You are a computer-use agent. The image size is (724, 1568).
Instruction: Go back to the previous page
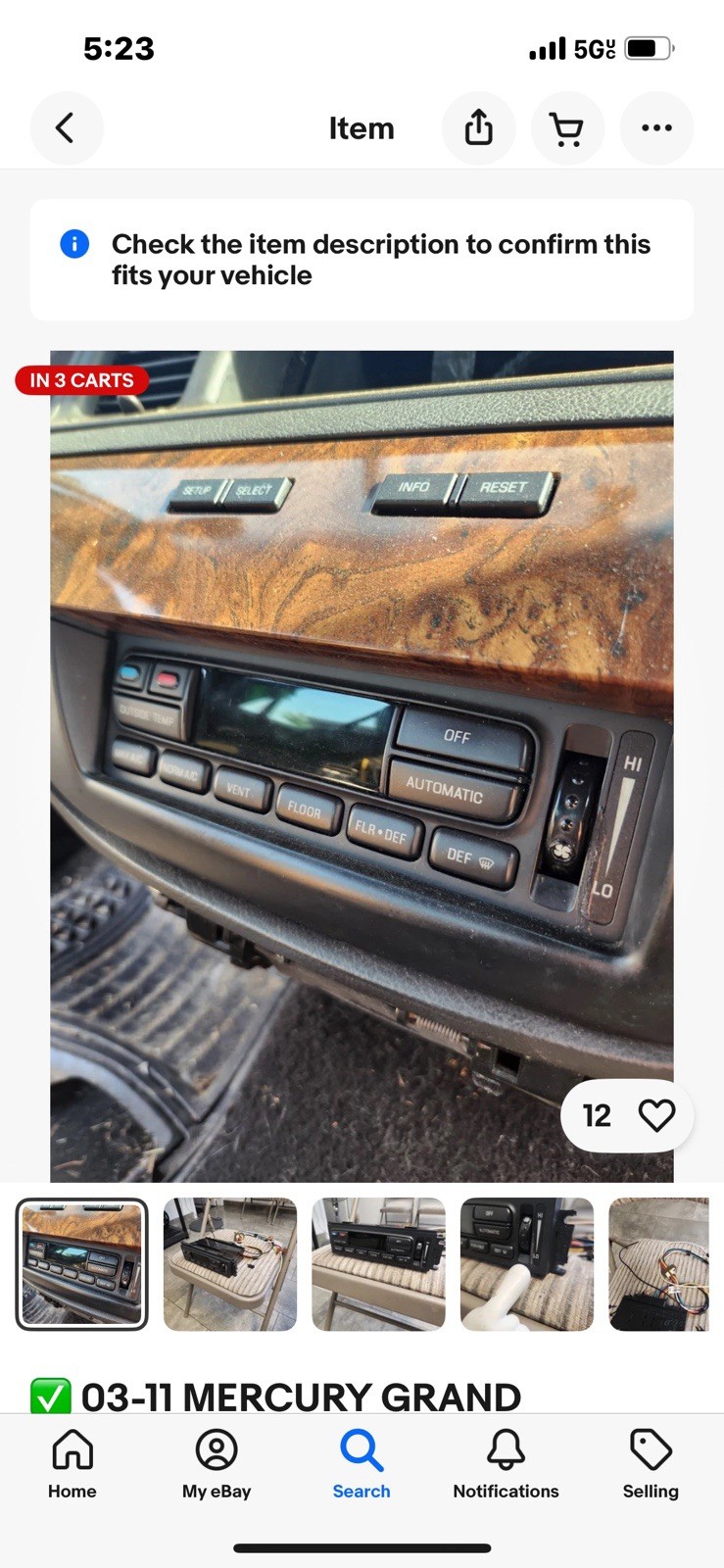pos(66,128)
